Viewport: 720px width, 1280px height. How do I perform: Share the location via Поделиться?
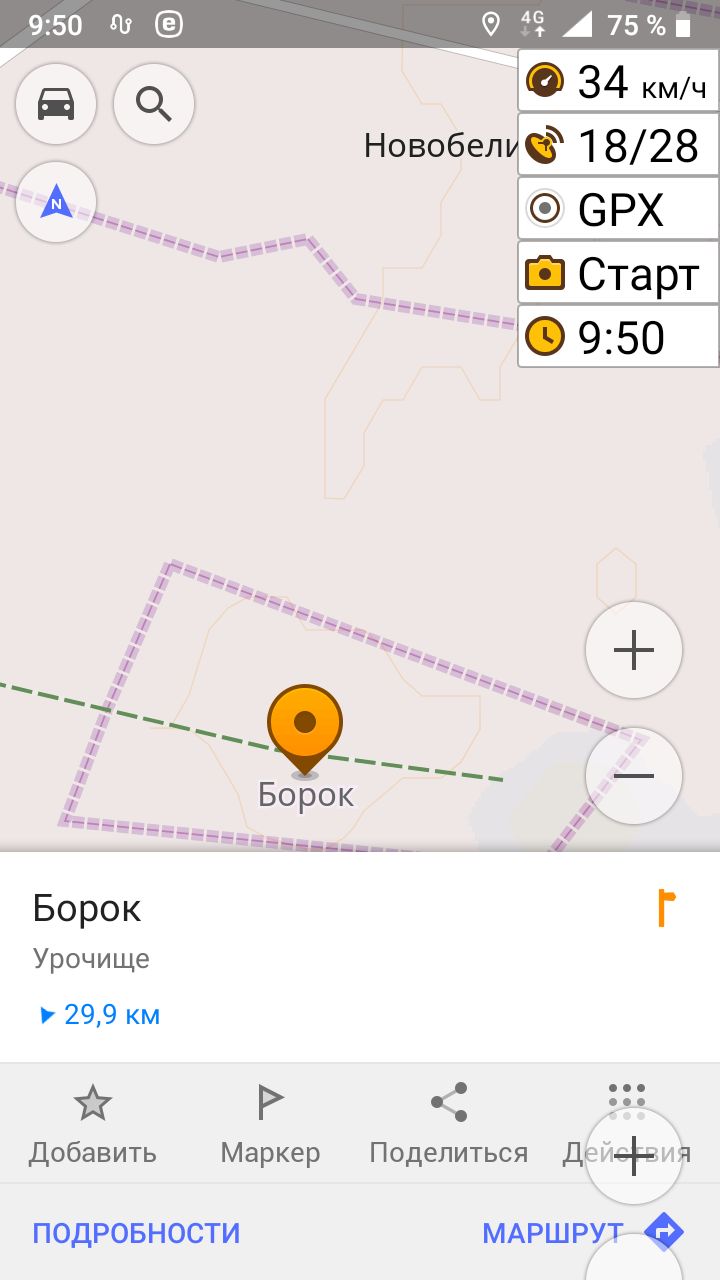tap(448, 1125)
